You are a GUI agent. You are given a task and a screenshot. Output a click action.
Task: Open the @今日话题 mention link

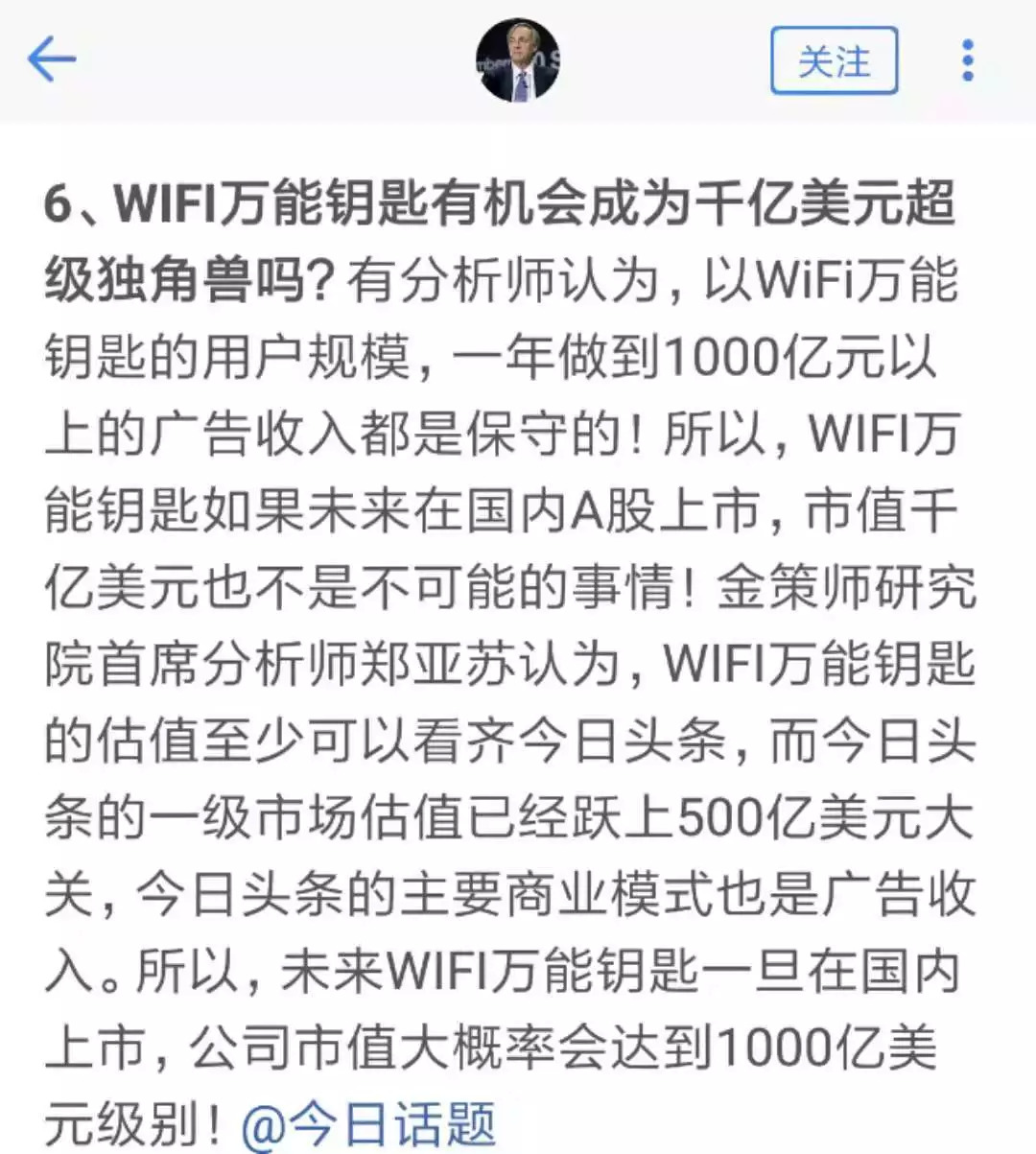pos(368,1124)
